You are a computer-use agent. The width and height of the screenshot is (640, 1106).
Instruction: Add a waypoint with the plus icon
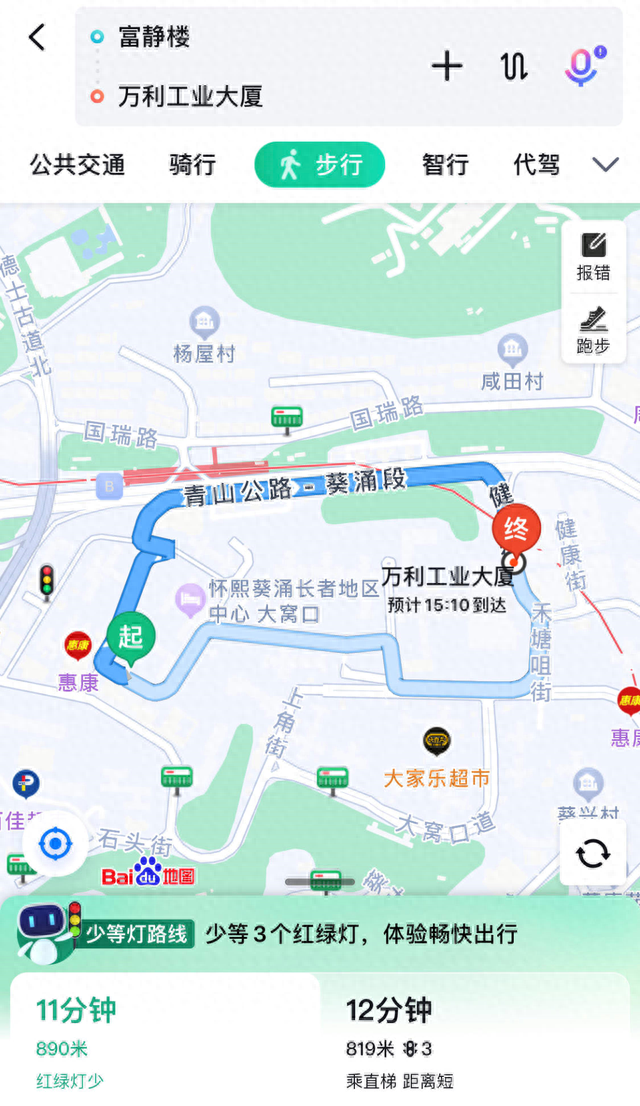tap(447, 66)
